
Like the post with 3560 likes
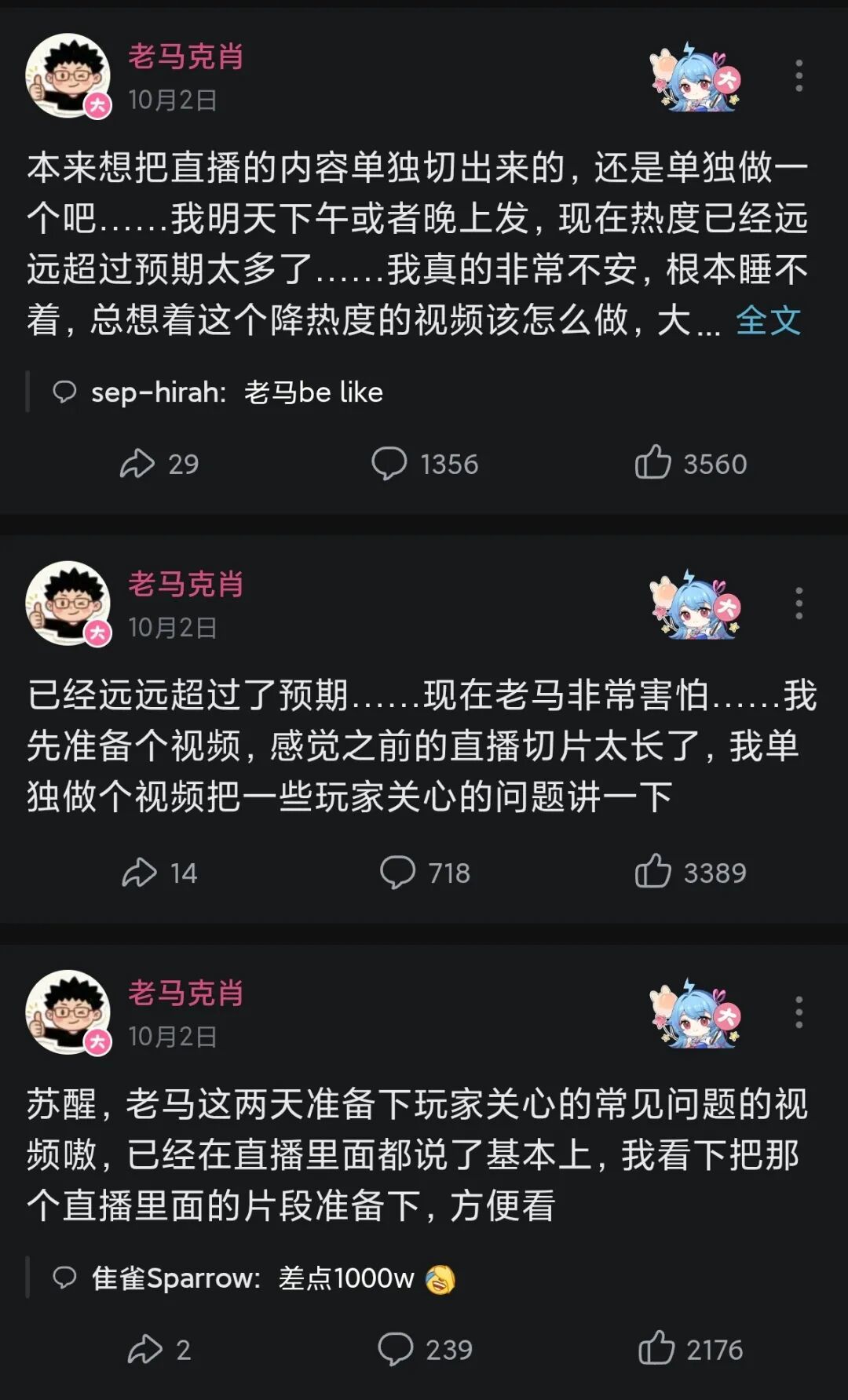[x=690, y=463]
